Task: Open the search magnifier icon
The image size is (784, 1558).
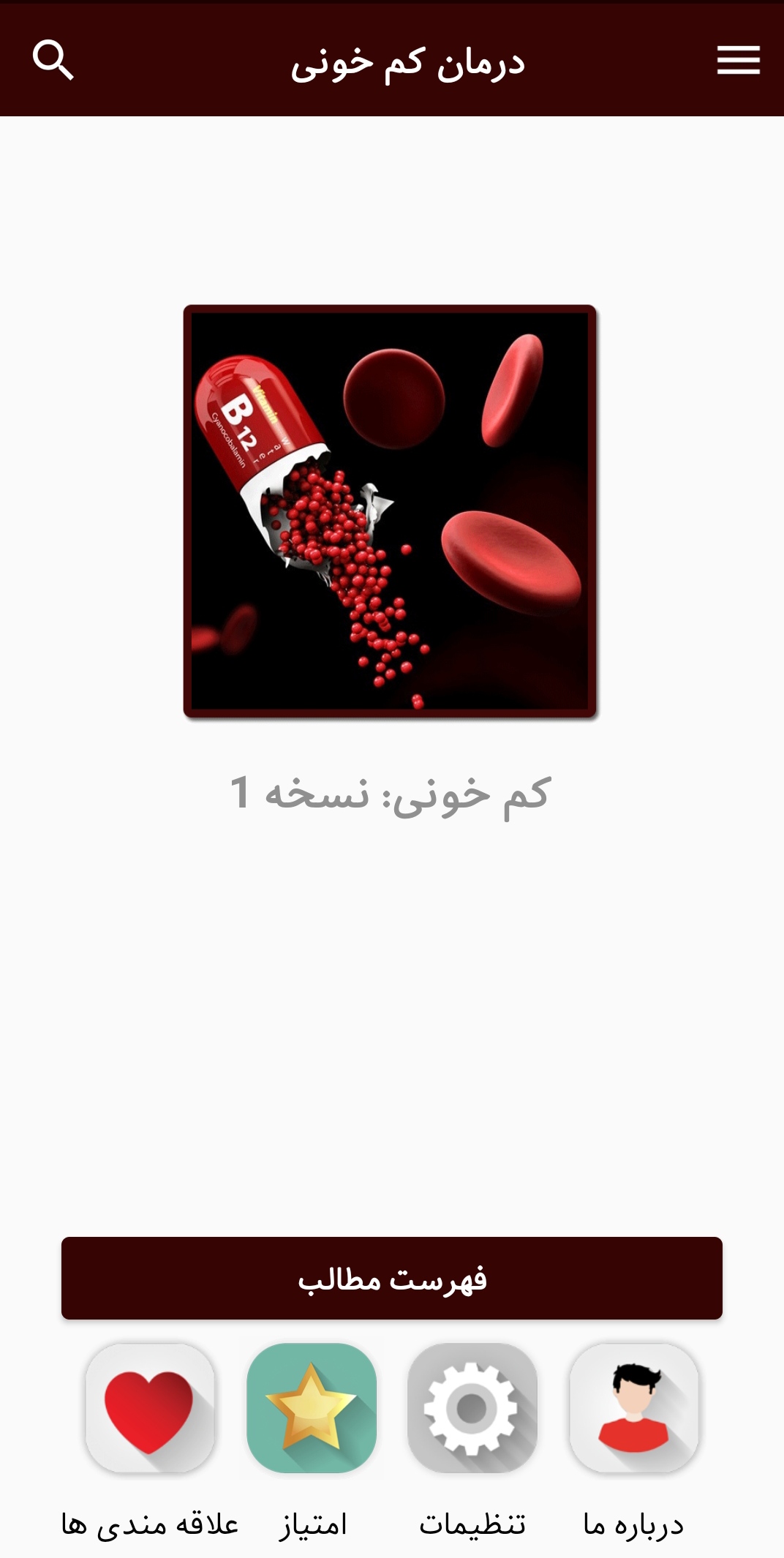Action: [x=53, y=60]
